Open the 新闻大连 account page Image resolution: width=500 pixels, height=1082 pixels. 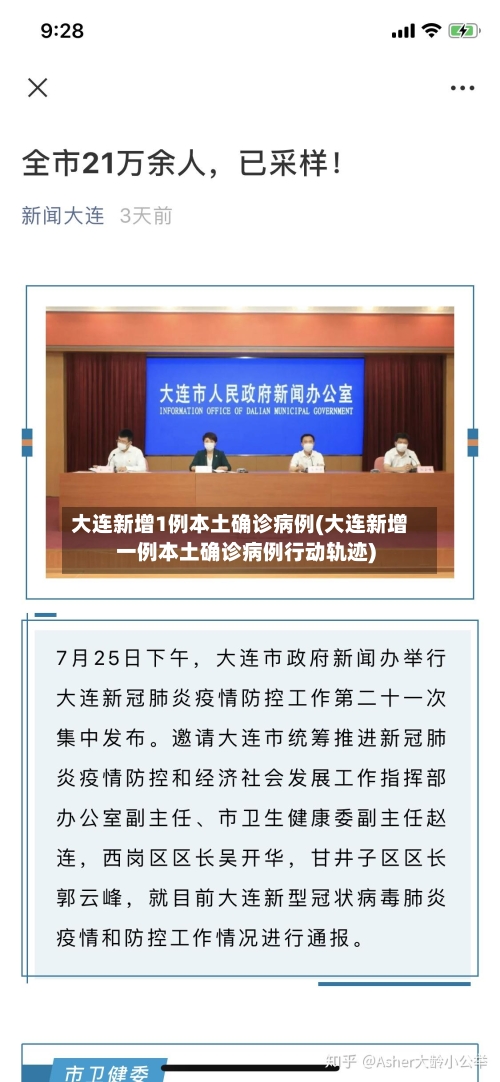click(x=63, y=216)
